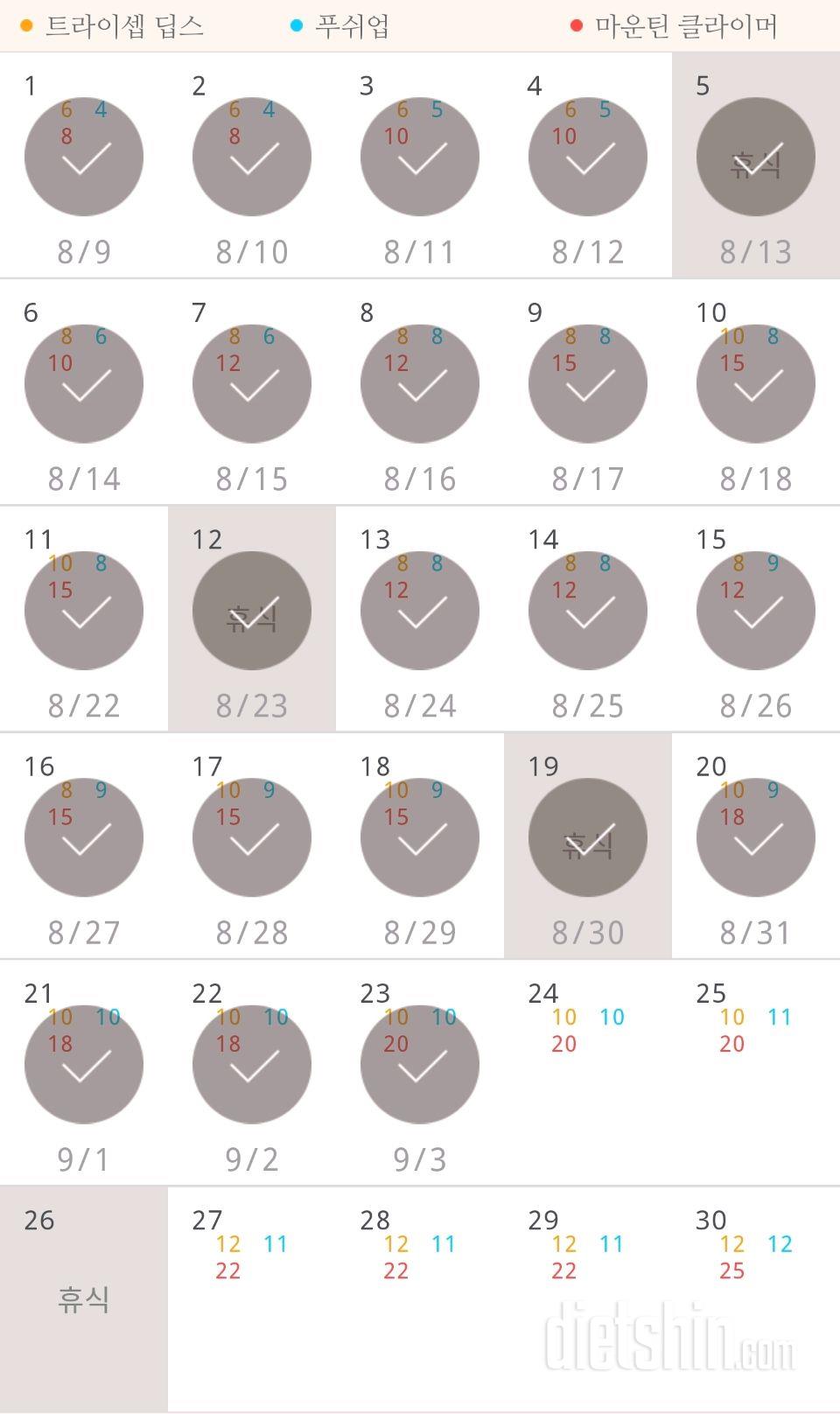Open uncompleted day 24
Viewport: 840px width, 1414px height.
click(x=588, y=1073)
